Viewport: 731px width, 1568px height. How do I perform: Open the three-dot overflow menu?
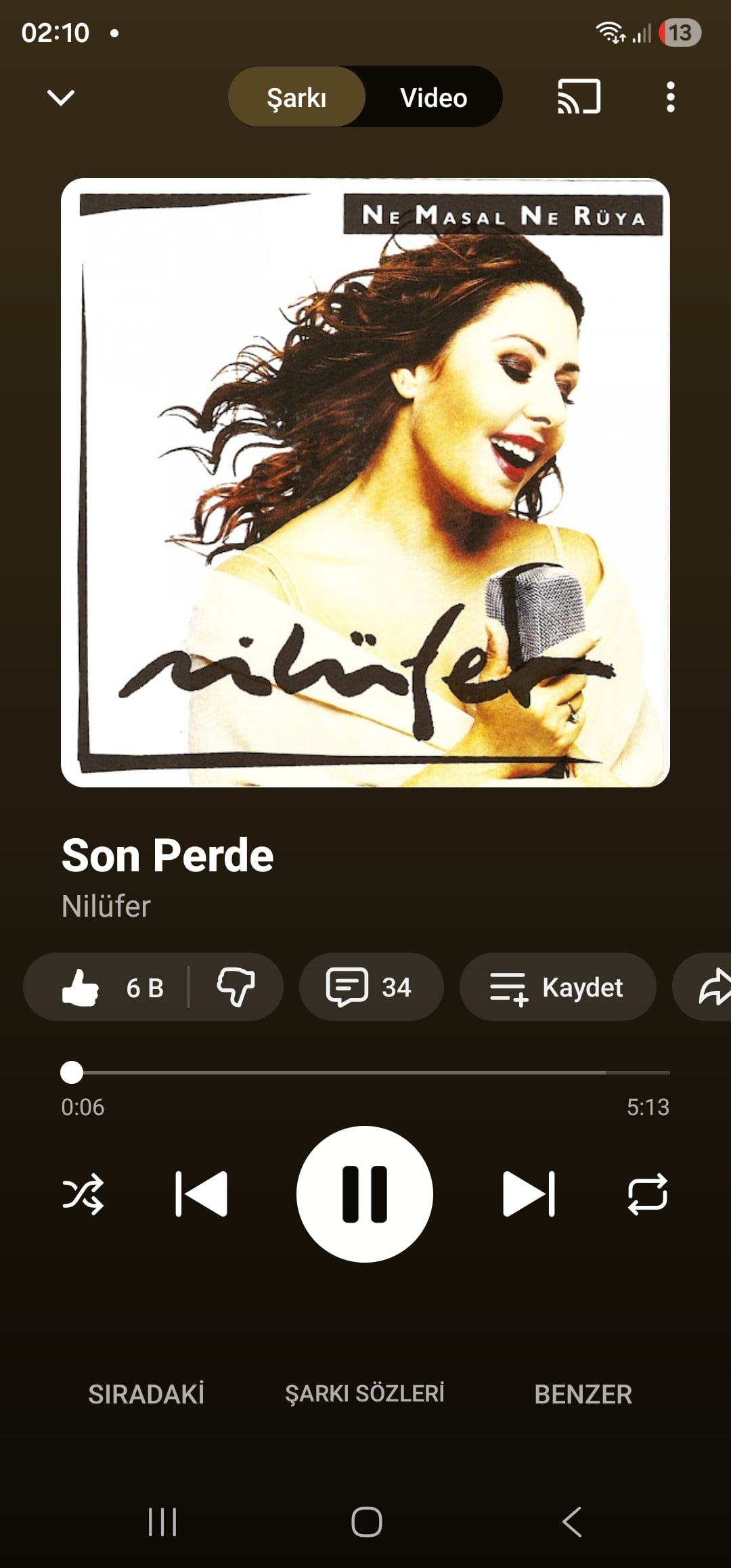coord(670,97)
